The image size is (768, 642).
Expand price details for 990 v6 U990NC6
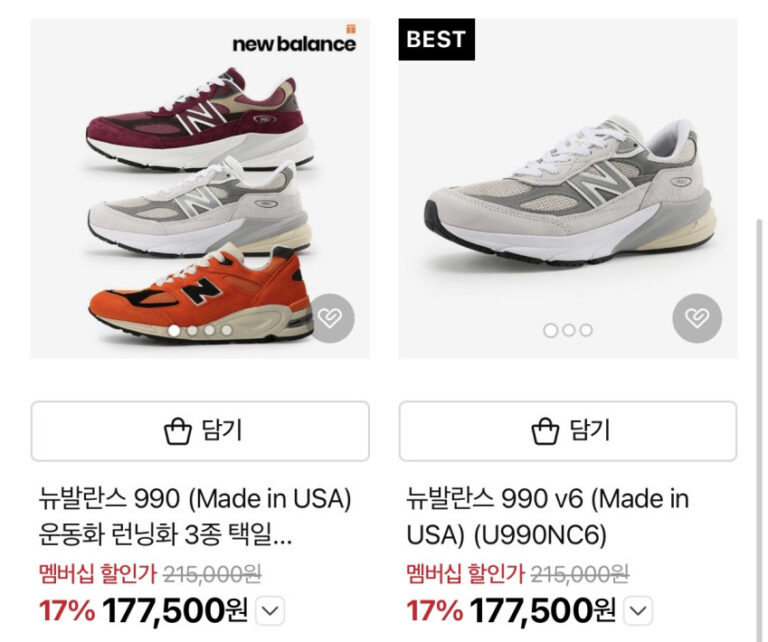pos(639,610)
